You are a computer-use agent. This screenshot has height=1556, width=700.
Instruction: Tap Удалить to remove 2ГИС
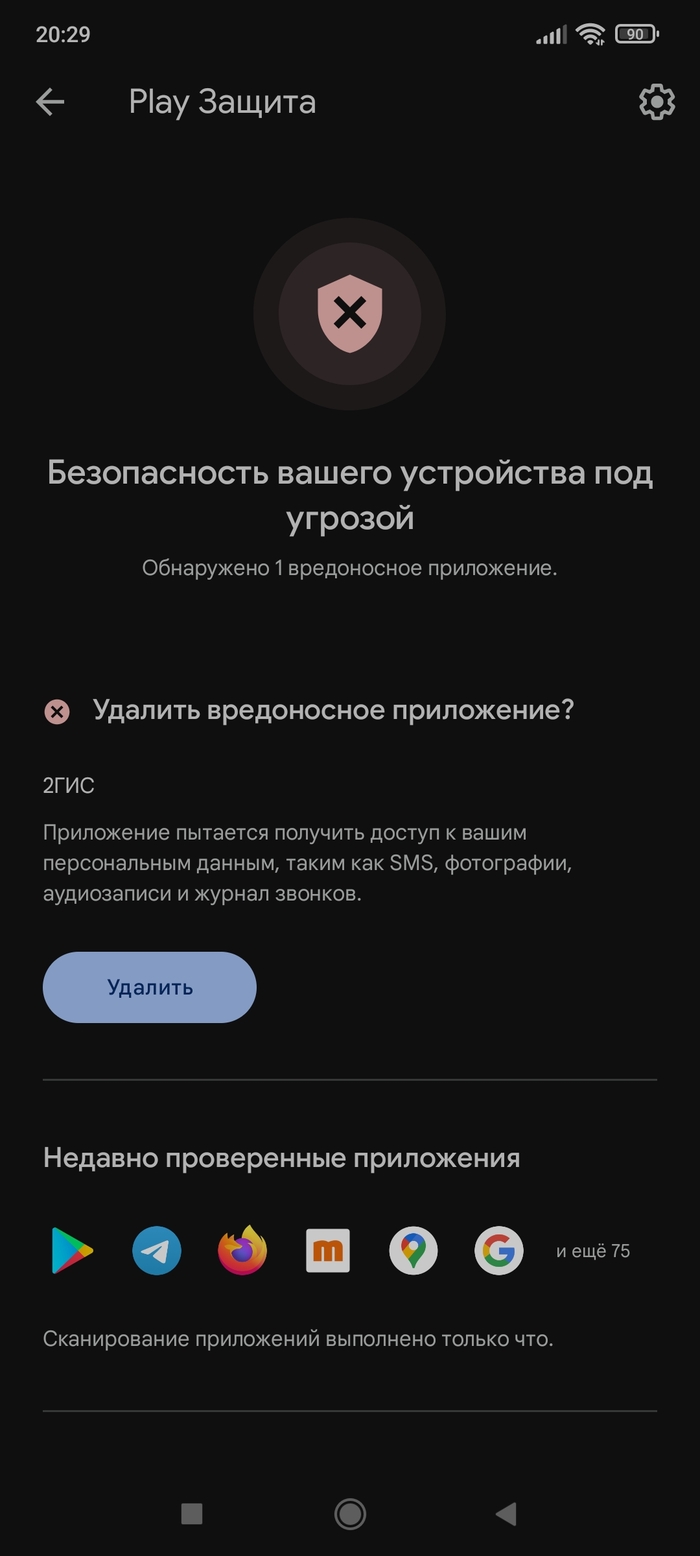pyautogui.click(x=149, y=987)
